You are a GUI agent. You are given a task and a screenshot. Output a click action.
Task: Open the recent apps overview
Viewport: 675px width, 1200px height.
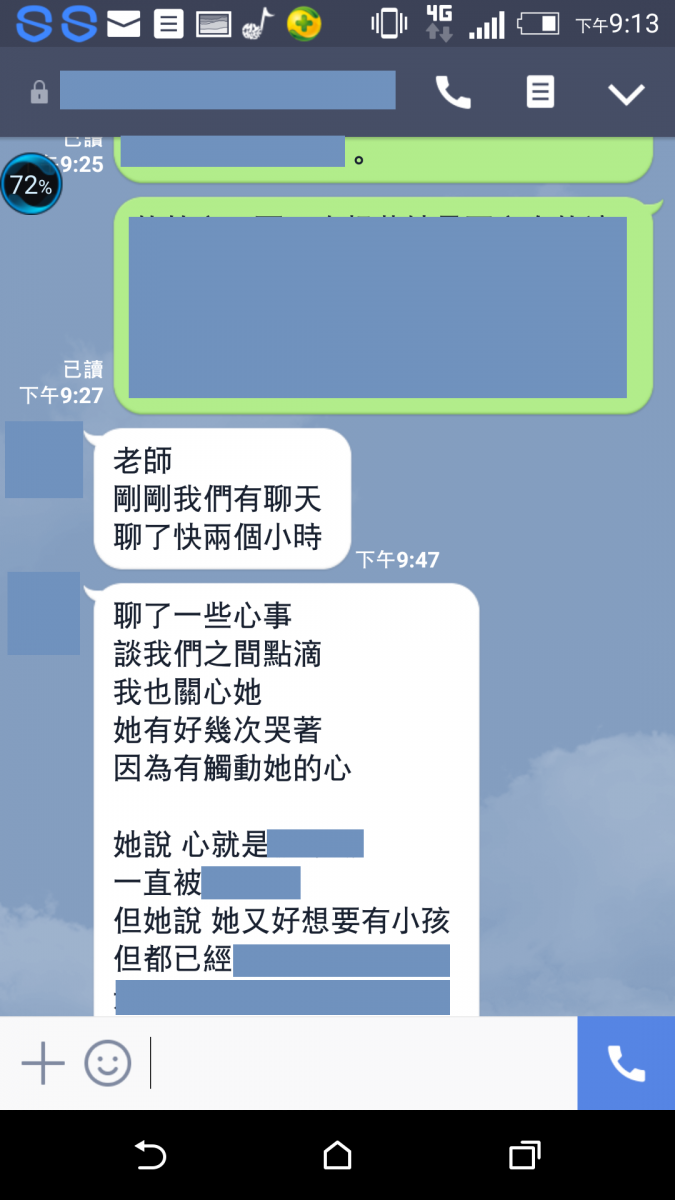click(524, 1156)
